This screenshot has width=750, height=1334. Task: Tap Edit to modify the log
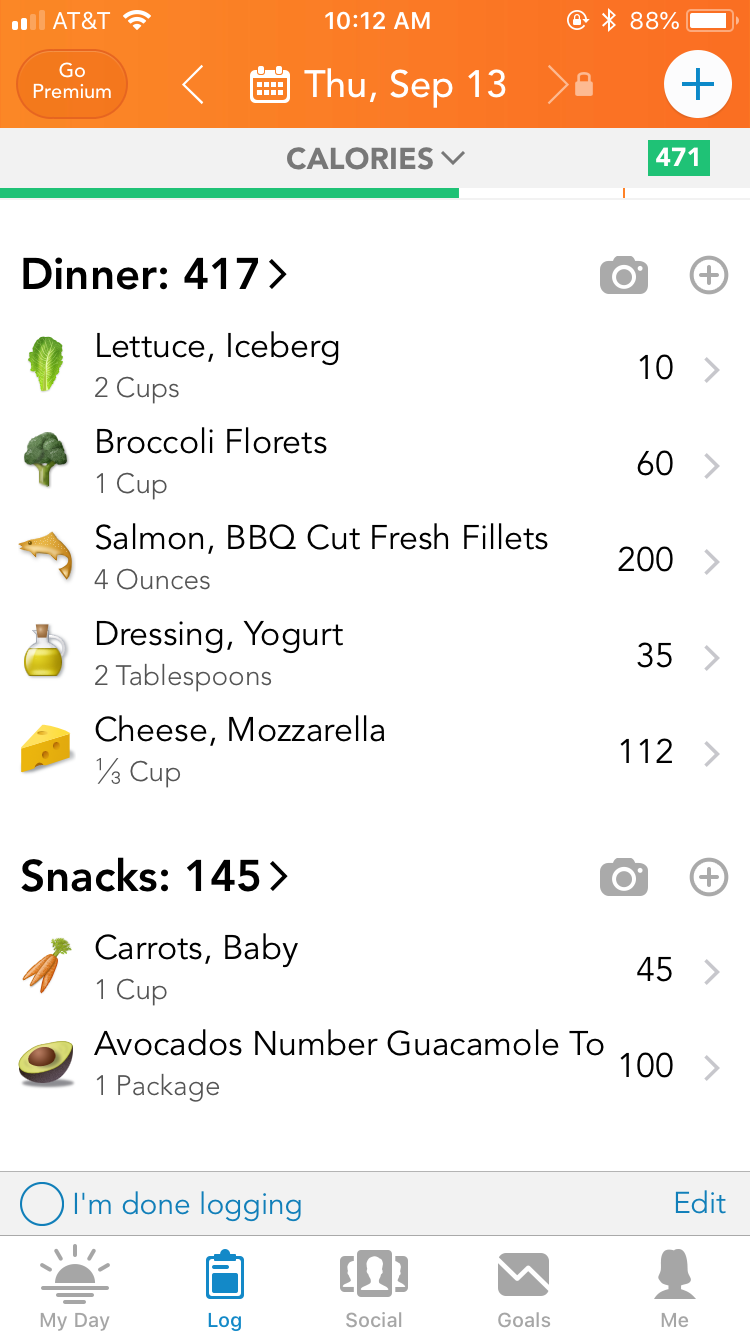(699, 1203)
